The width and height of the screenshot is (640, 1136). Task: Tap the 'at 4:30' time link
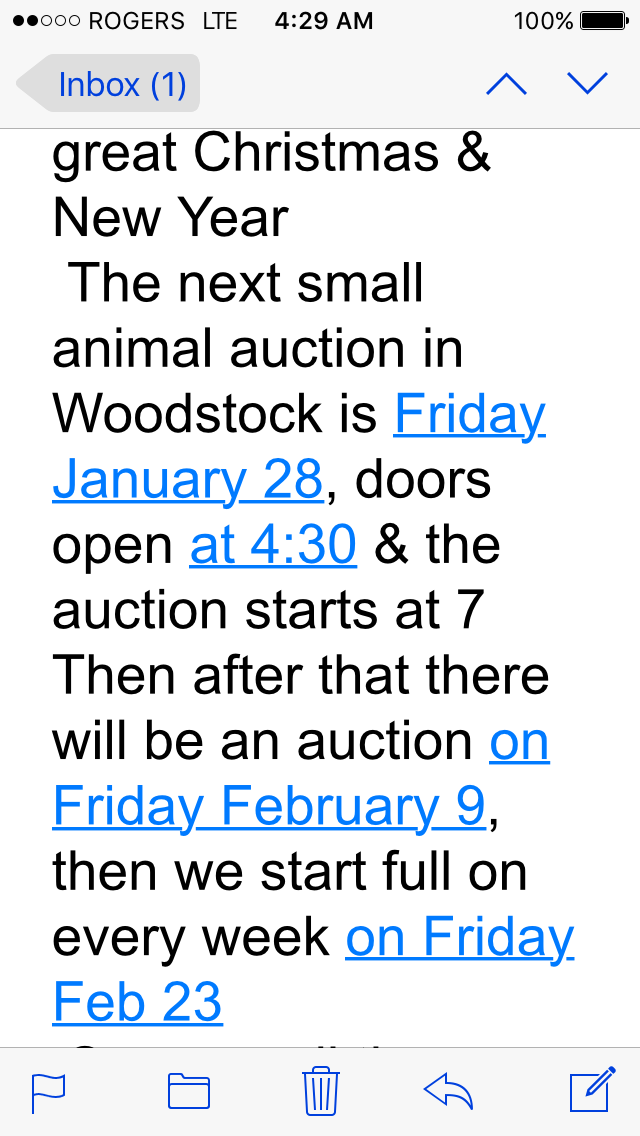pos(273,545)
